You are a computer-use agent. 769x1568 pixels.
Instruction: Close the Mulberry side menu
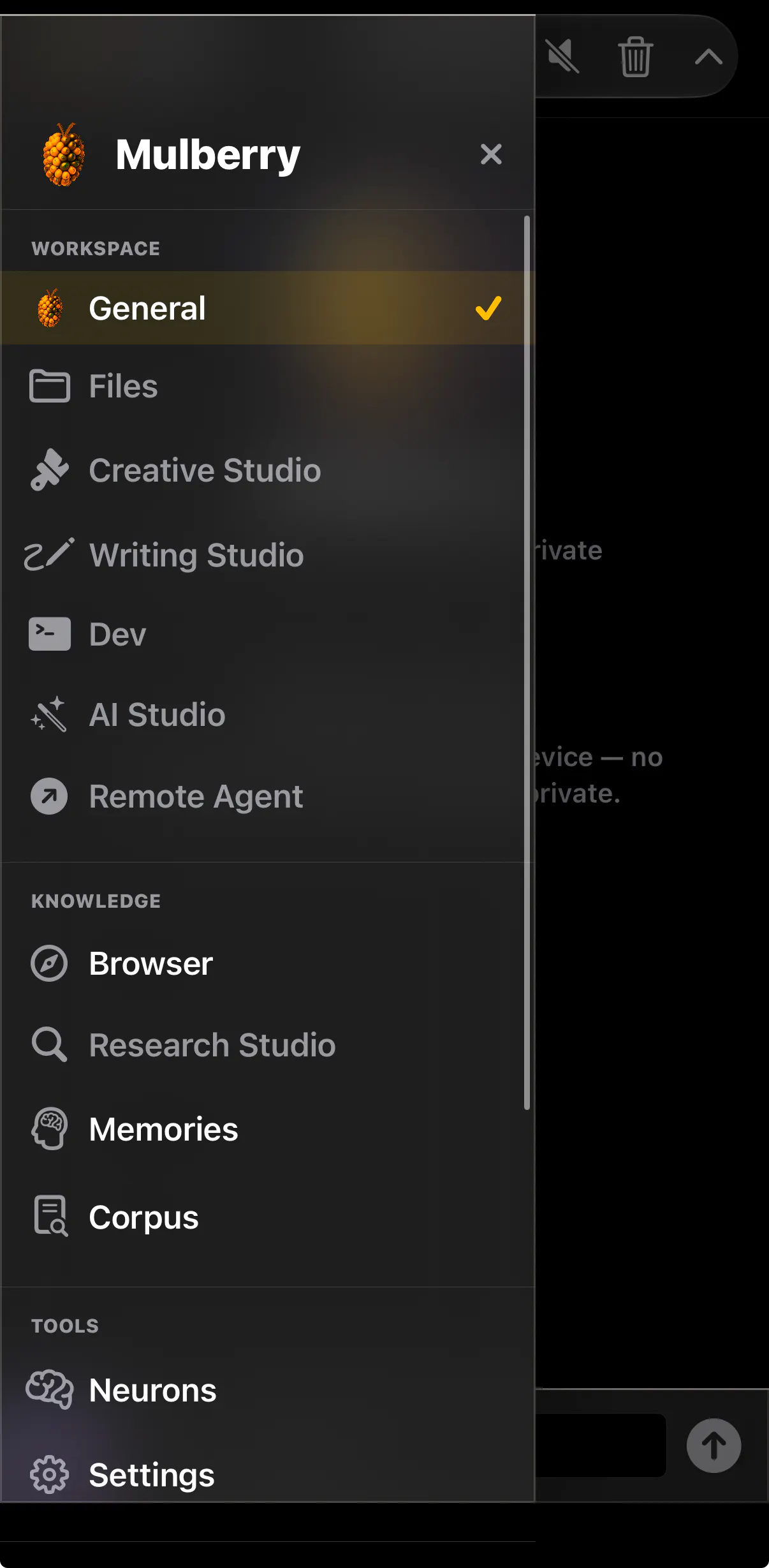491,154
